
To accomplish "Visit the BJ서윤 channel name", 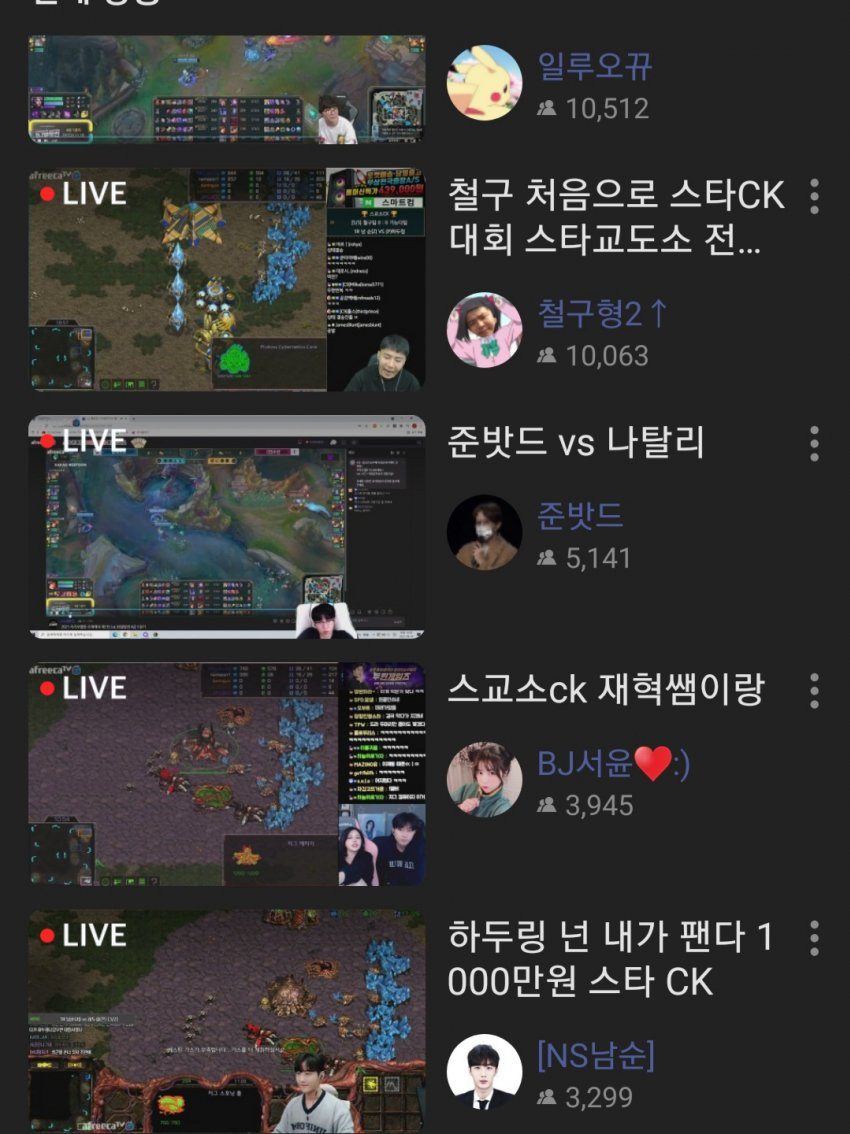I will (613, 765).
